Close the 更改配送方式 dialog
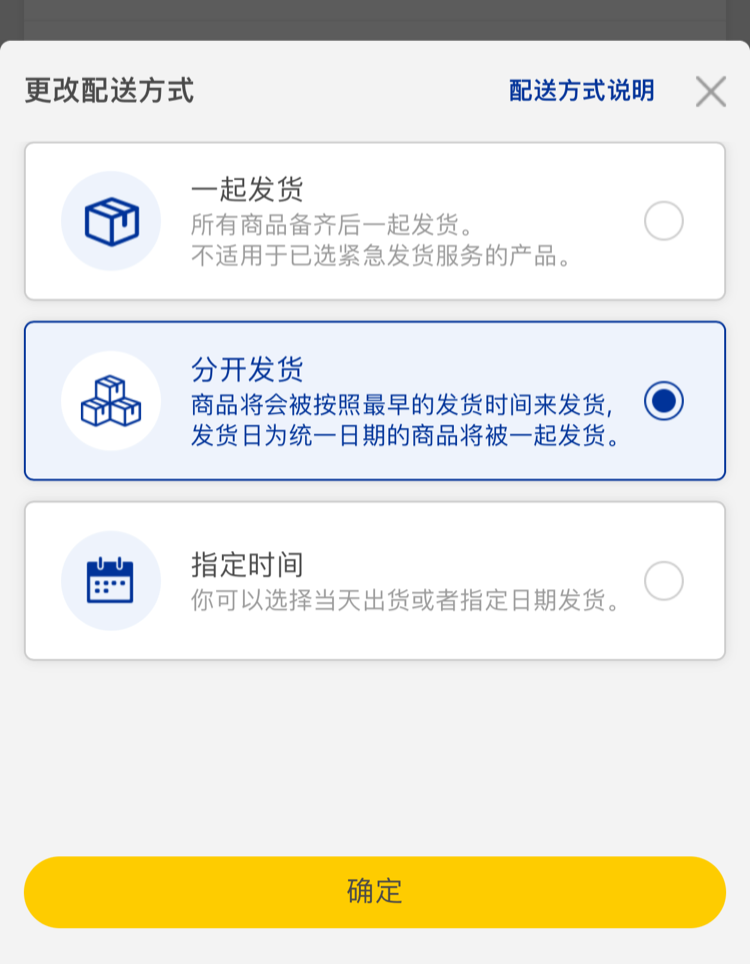This screenshot has width=750, height=964. tap(710, 92)
